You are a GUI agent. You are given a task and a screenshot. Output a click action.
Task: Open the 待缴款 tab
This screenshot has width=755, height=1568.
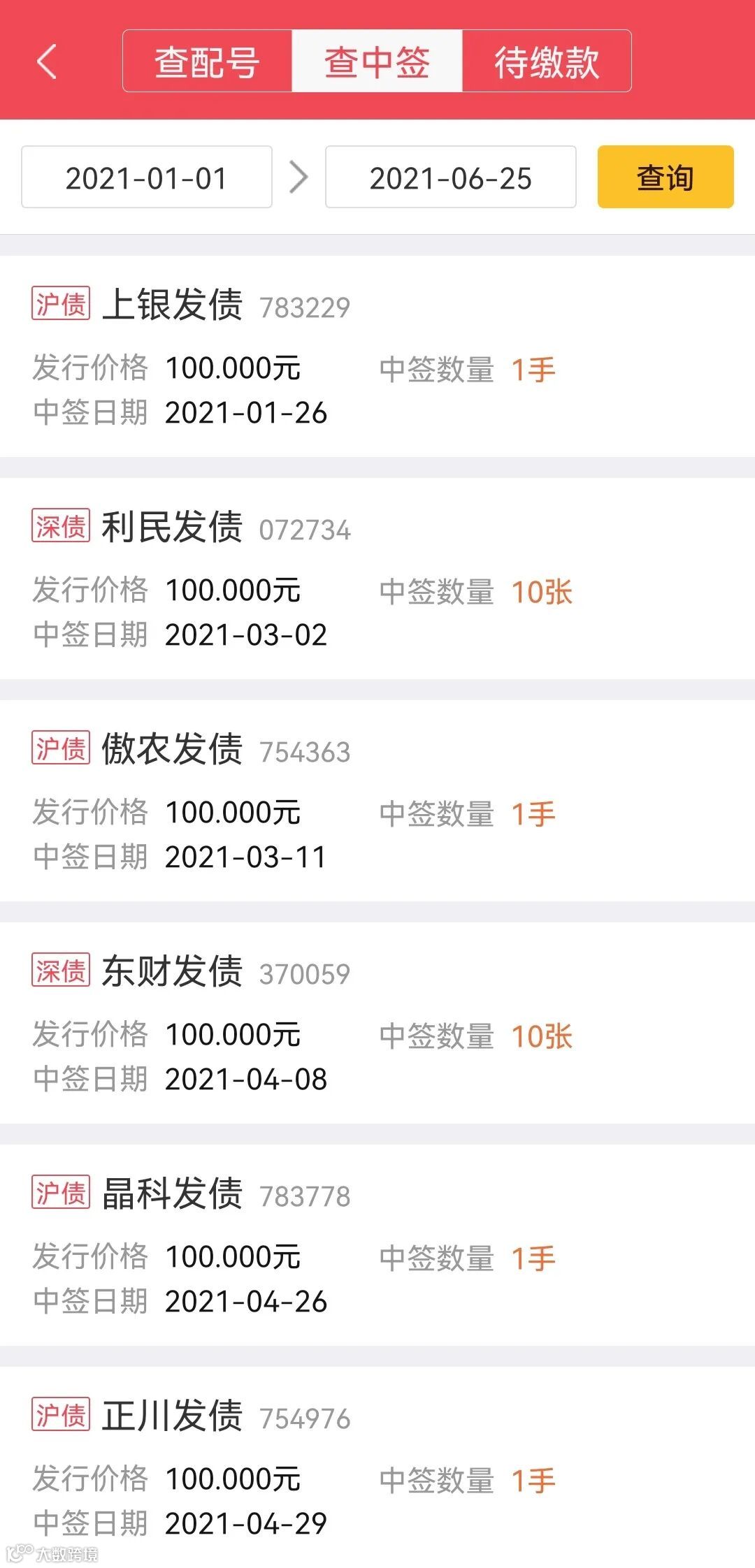(x=547, y=61)
